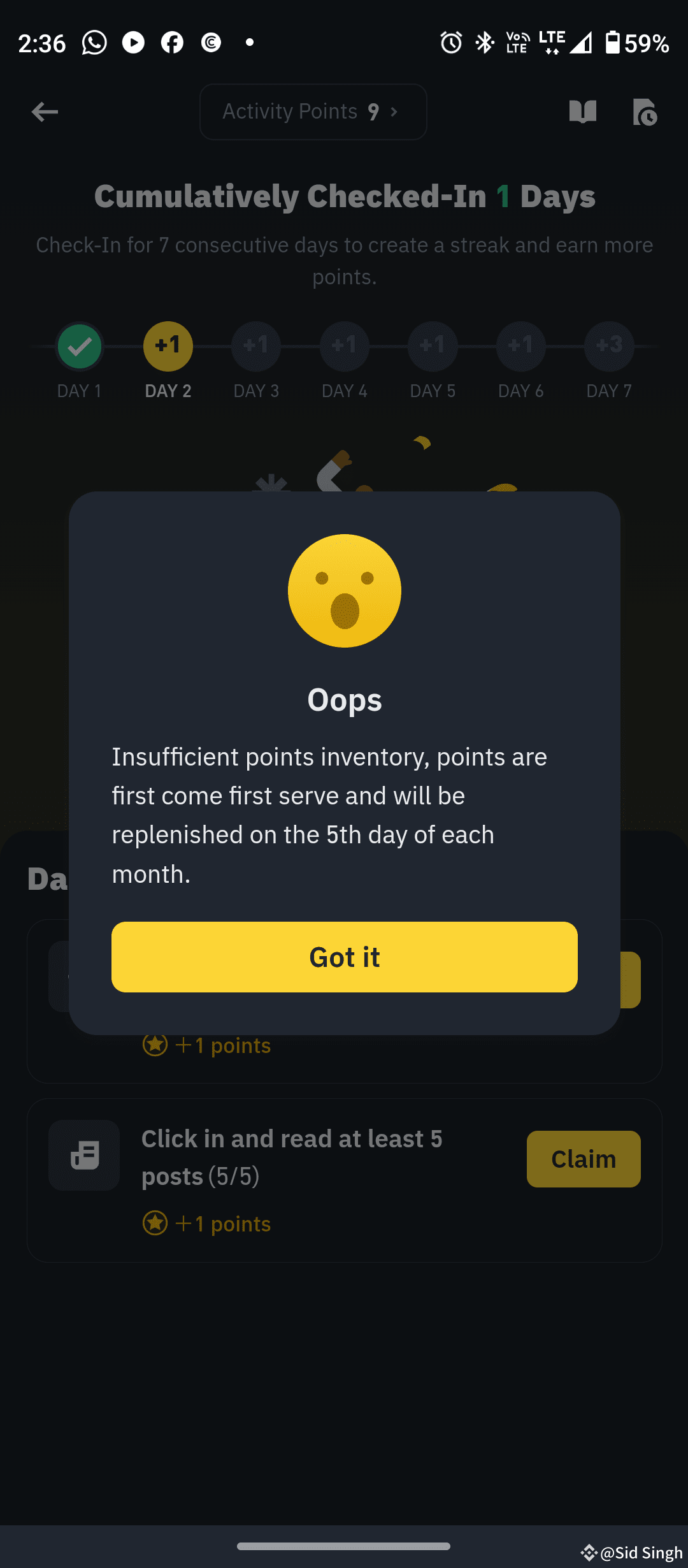
Task: Tap the Day 2 +1 check-in badge
Action: [x=168, y=345]
